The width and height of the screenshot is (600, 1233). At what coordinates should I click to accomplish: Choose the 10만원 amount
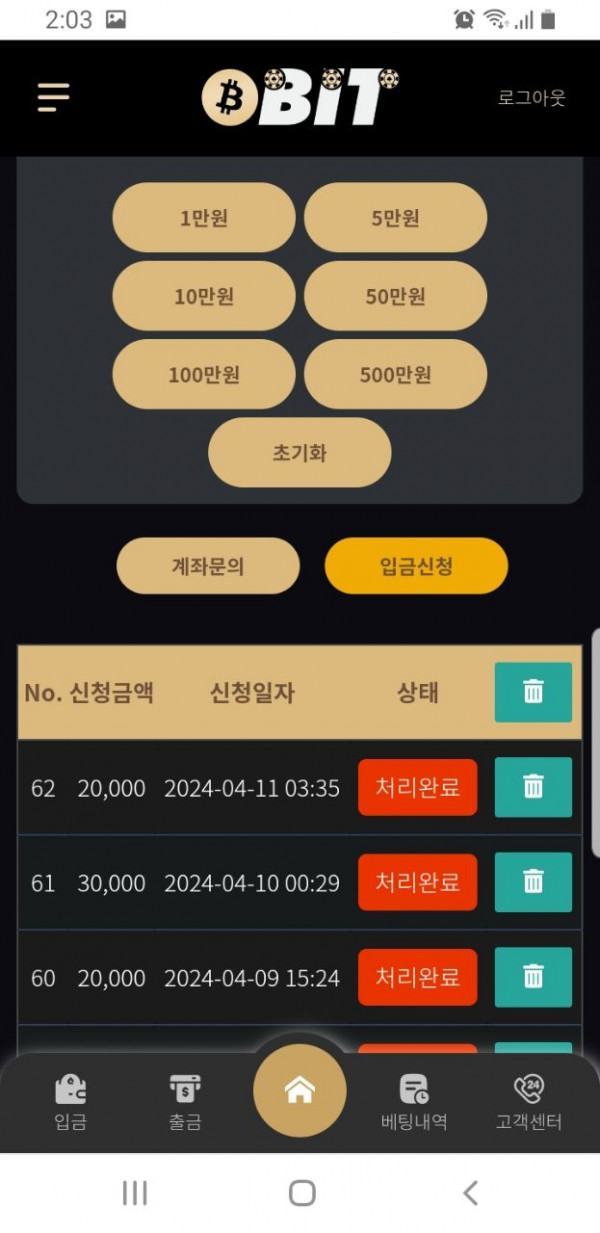(203, 296)
